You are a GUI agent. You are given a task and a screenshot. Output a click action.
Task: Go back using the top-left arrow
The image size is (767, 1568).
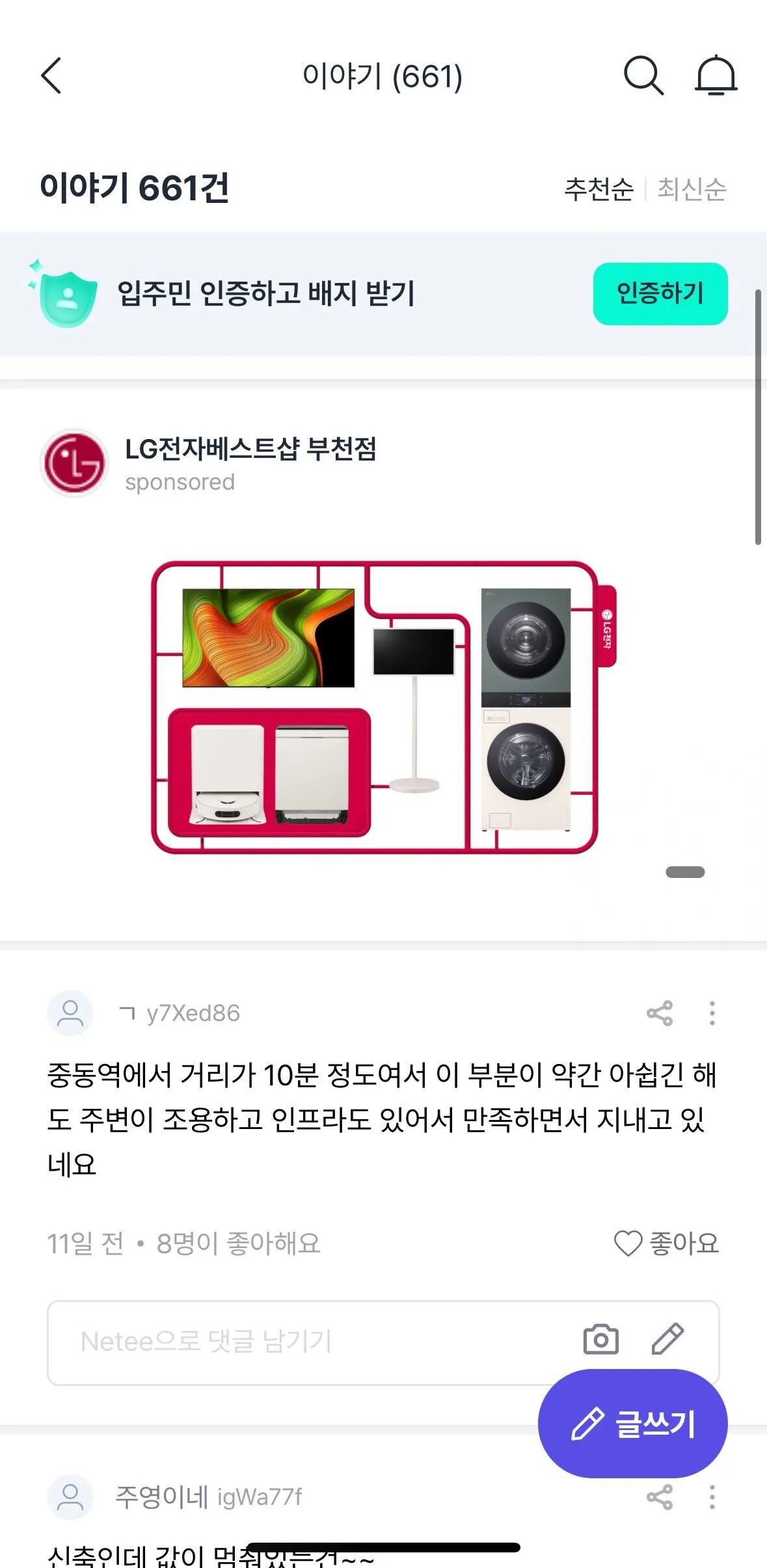click(x=51, y=75)
